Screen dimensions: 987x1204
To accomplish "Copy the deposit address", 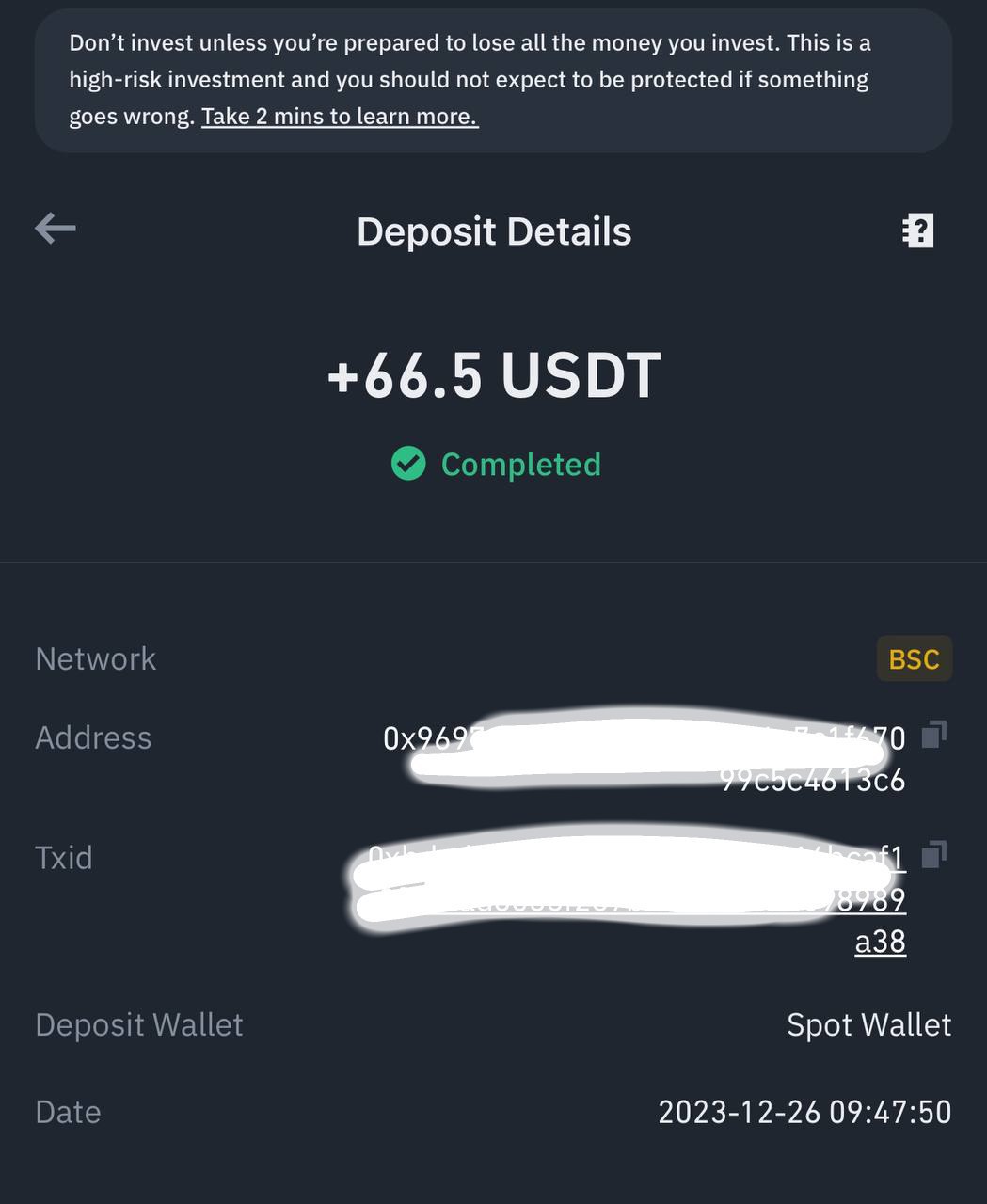I will 932,735.
